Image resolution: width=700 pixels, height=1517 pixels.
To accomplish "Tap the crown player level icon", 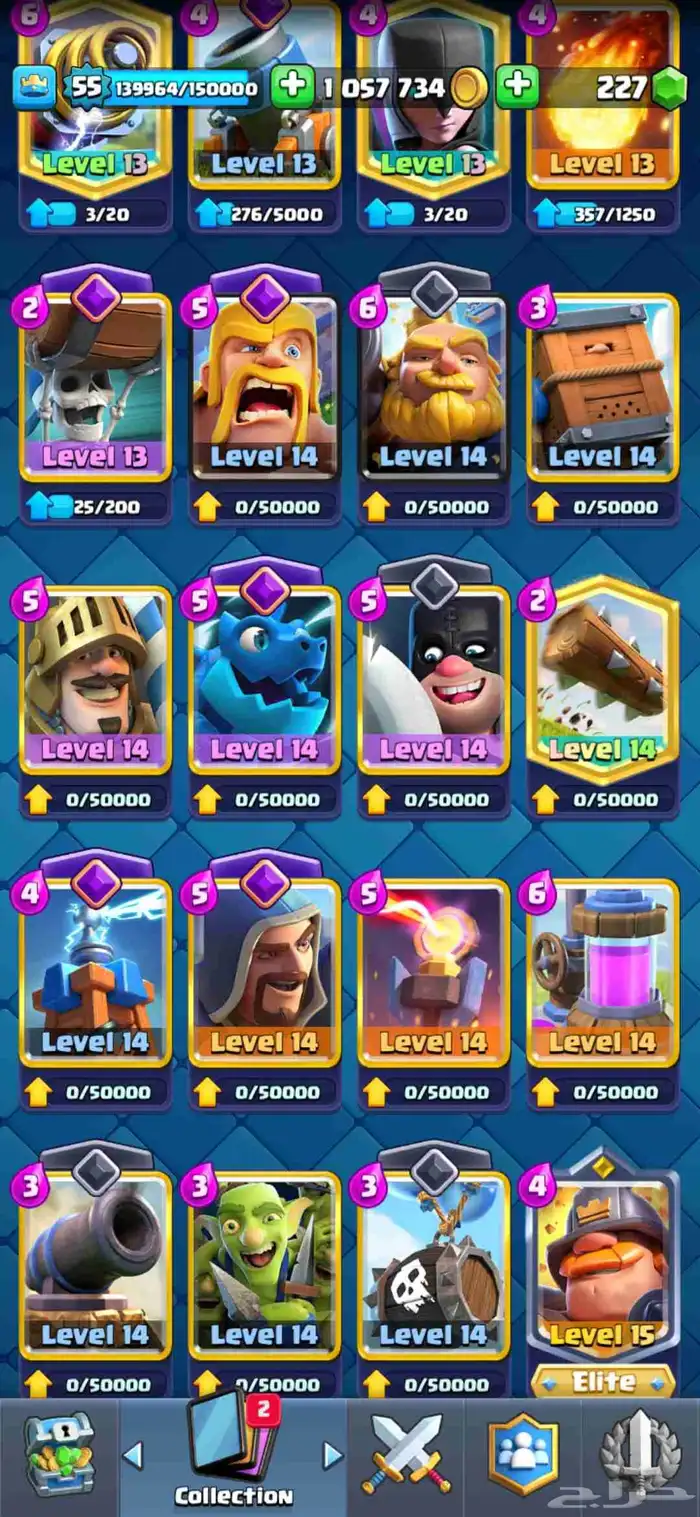I will (33, 87).
